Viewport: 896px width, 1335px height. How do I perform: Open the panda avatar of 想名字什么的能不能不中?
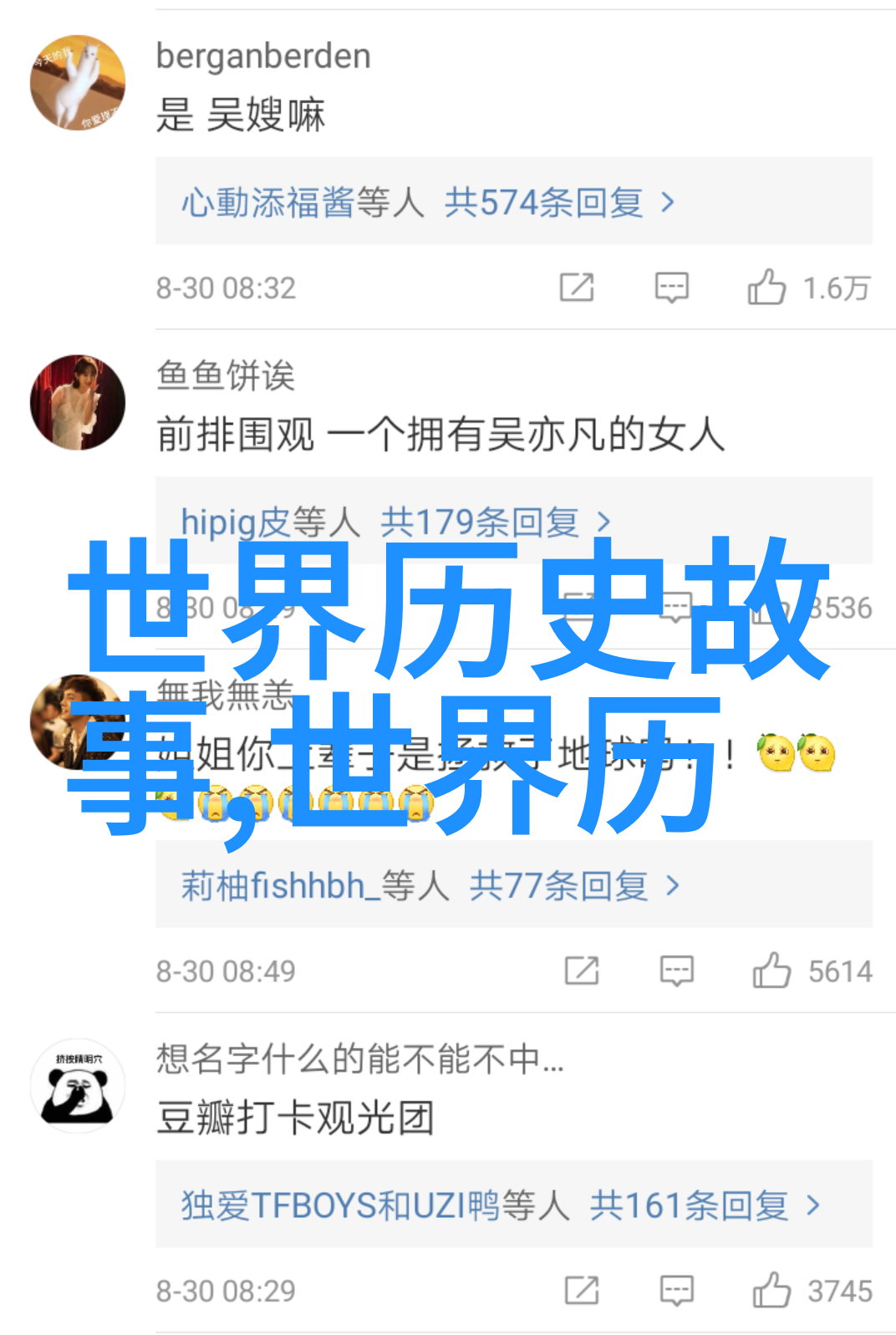click(78, 1086)
